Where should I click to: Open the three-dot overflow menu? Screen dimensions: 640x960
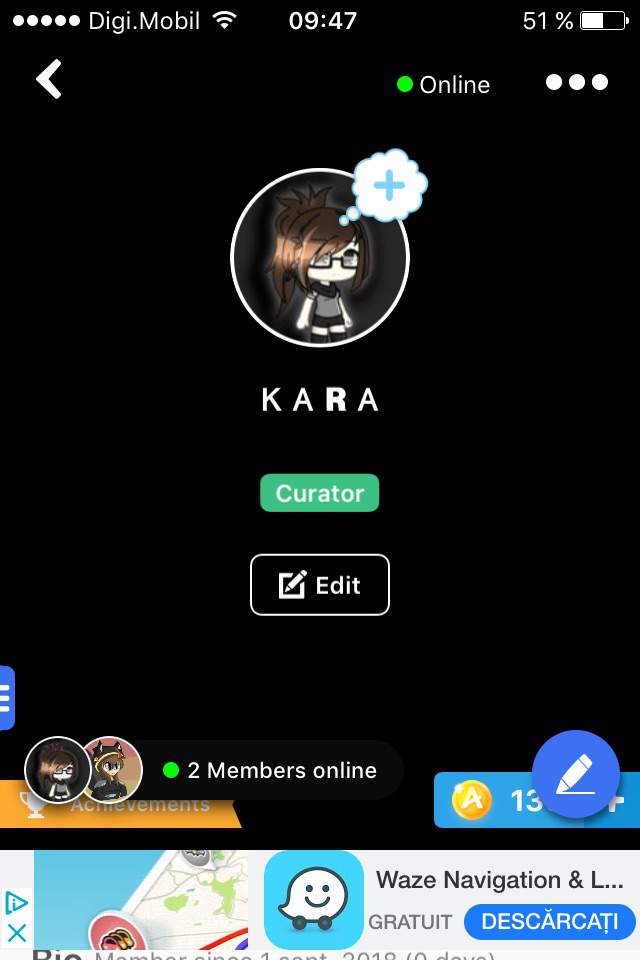point(577,83)
